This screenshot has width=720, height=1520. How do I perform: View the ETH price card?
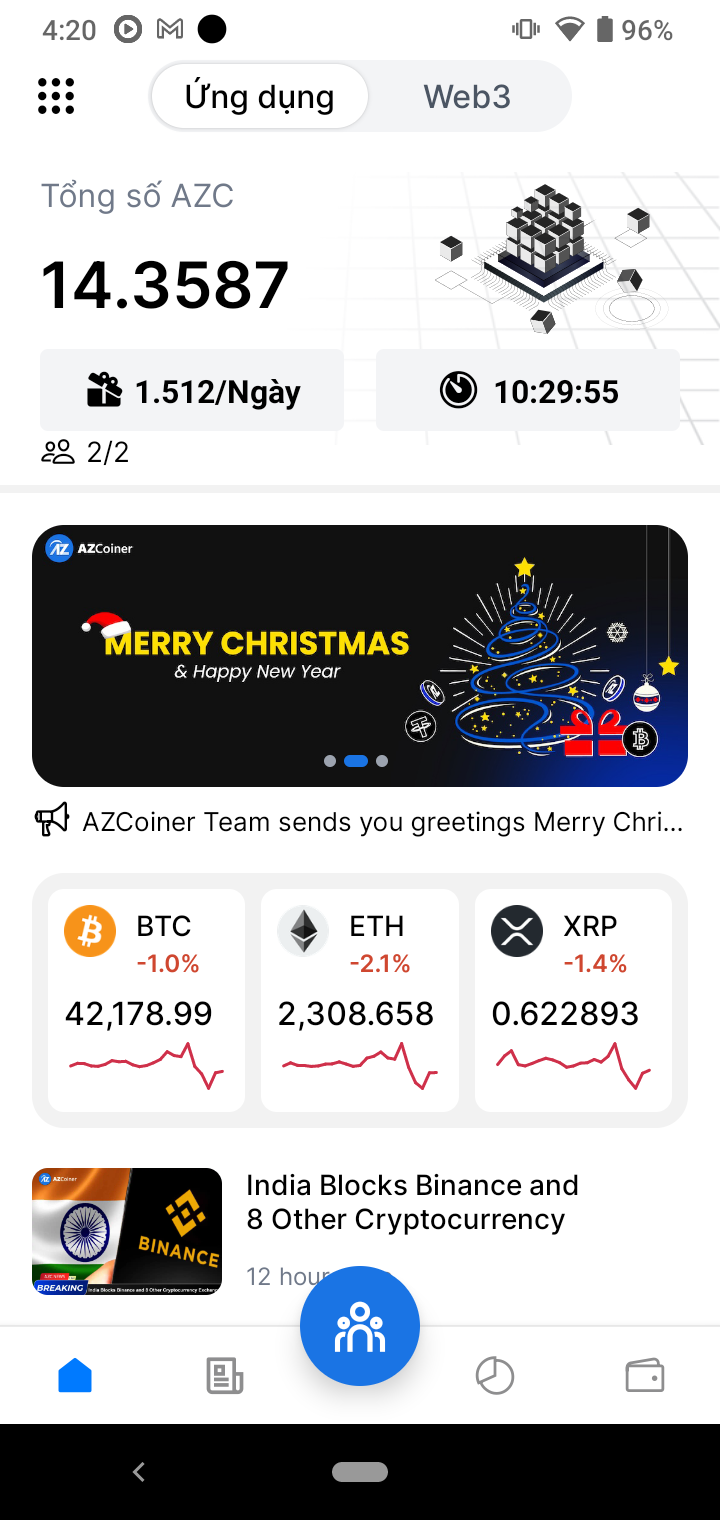[x=360, y=1000]
